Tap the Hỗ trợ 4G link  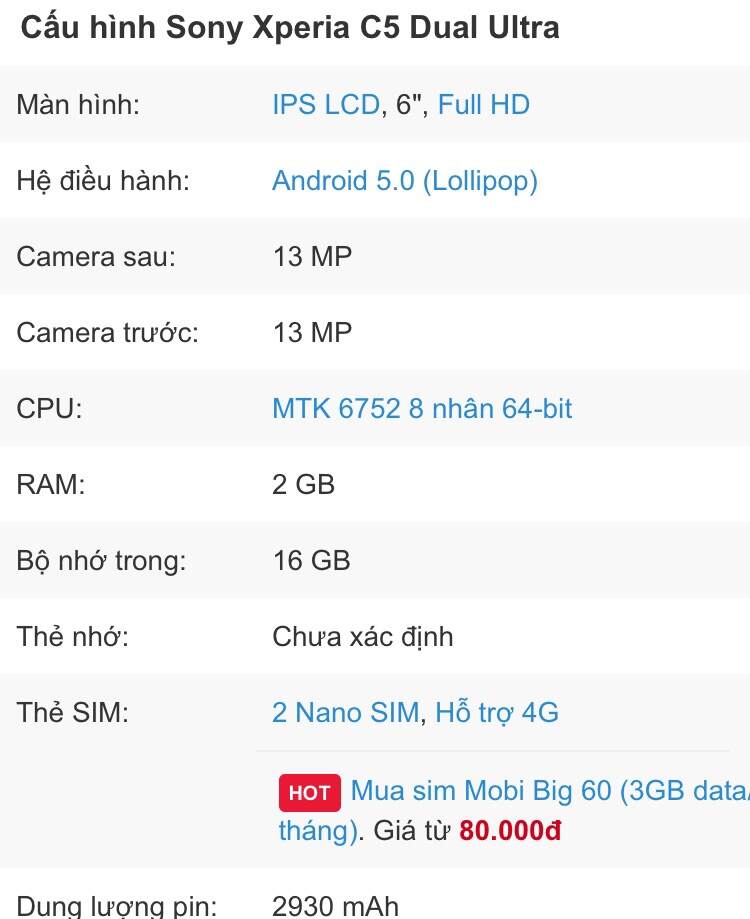click(496, 713)
